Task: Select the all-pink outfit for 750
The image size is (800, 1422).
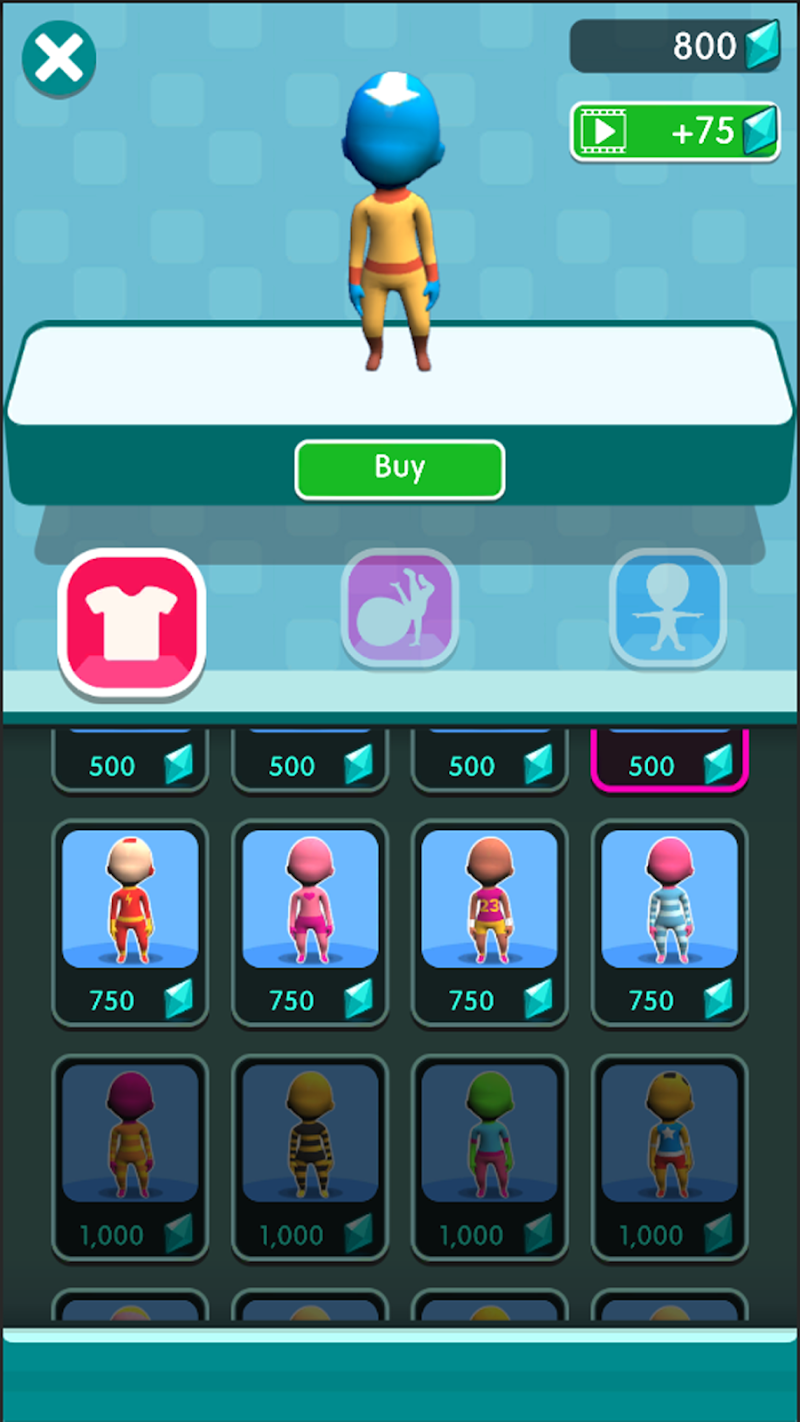Action: 310,920
